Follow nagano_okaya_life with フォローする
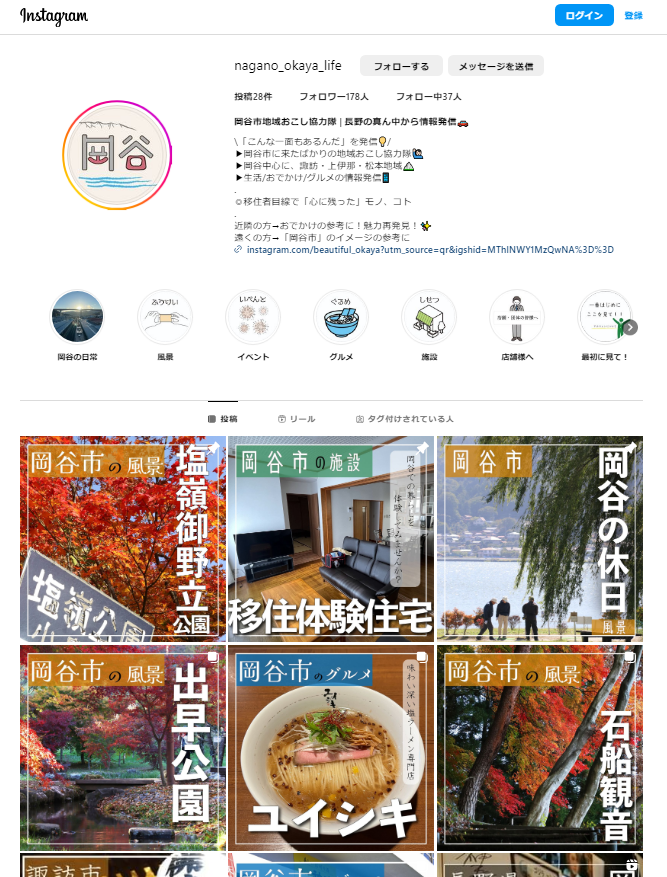 pos(401,66)
